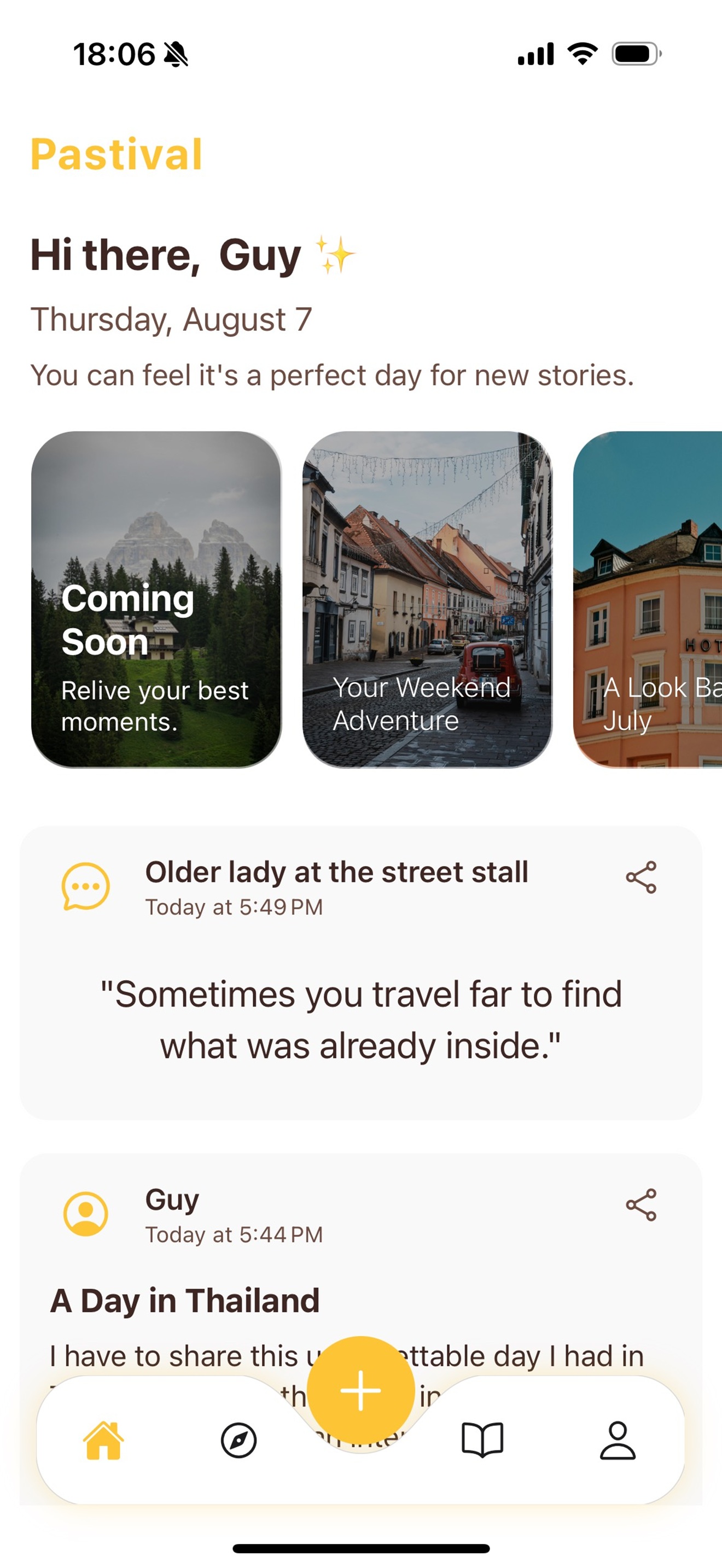This screenshot has height=1568, width=722.
Task: Share Guy's A Day in Thailand post
Action: [641, 1204]
